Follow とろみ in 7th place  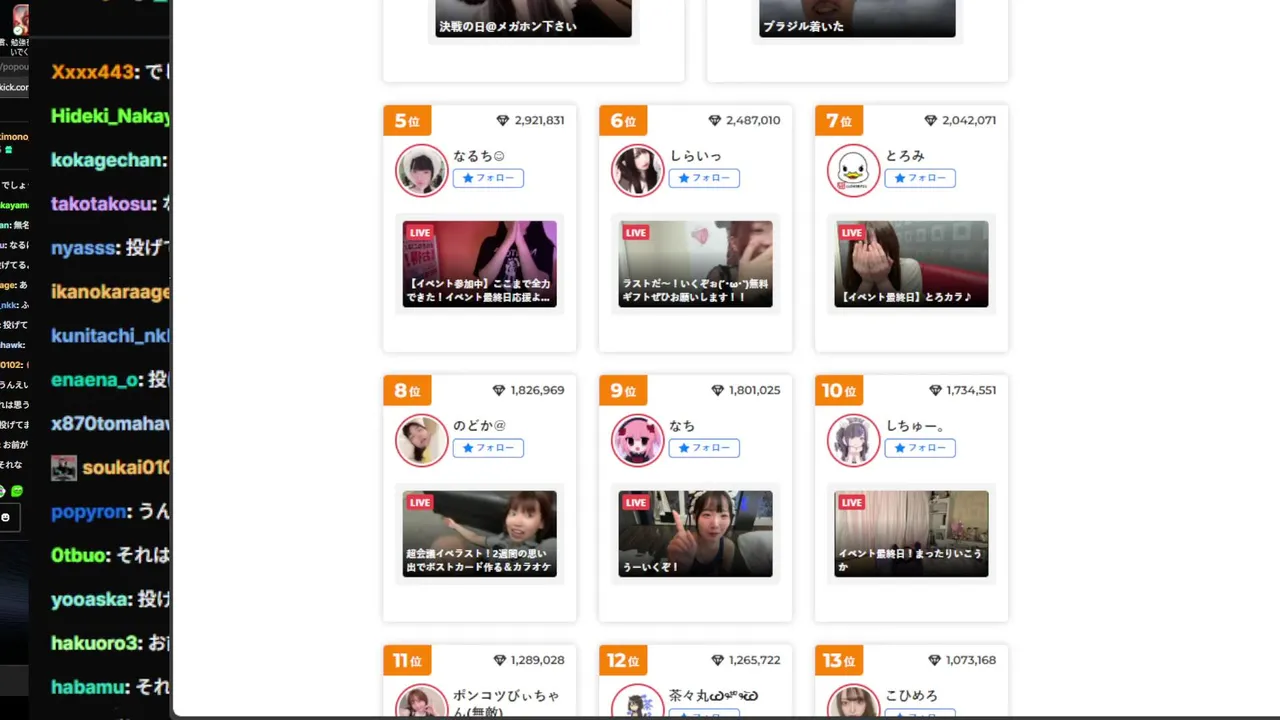(x=920, y=178)
